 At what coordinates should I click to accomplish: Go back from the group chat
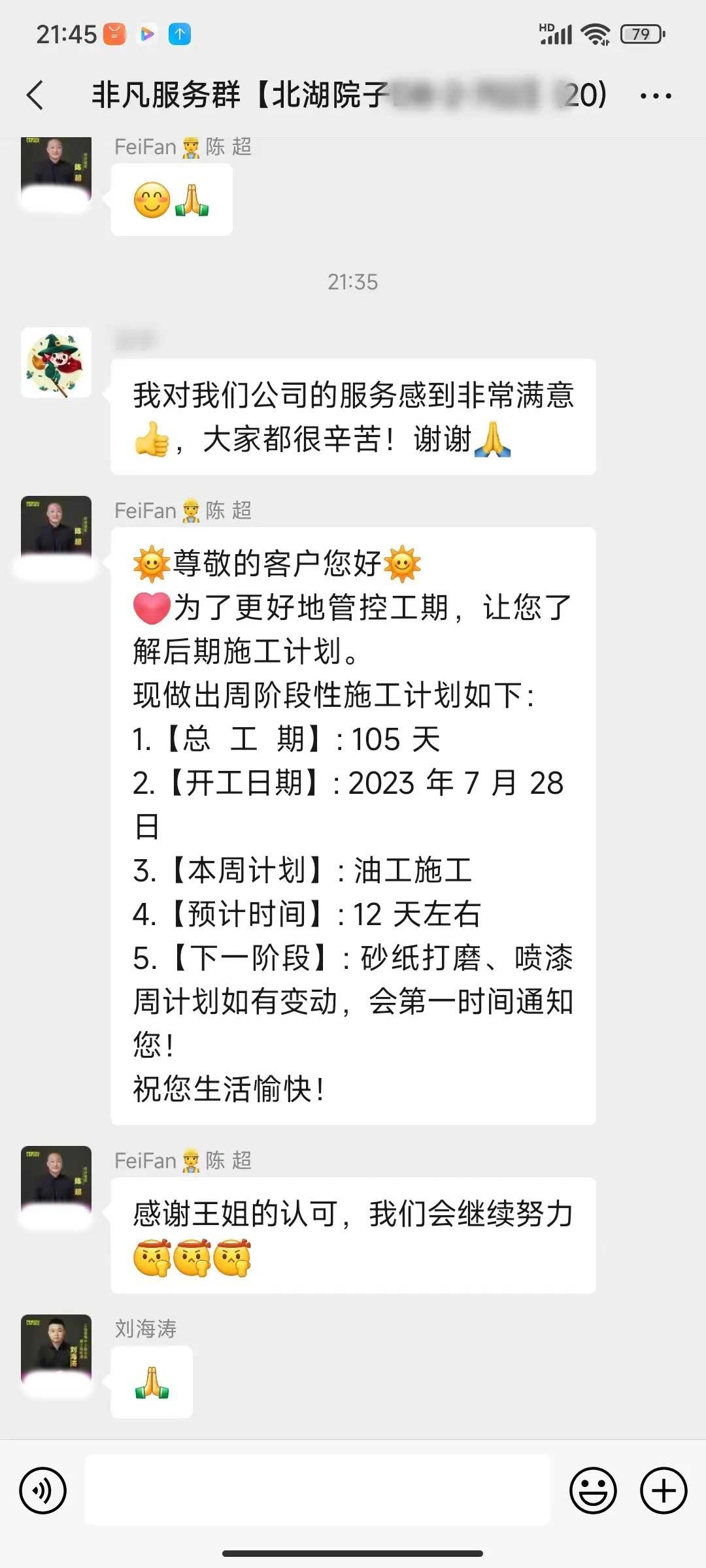pyautogui.click(x=35, y=95)
